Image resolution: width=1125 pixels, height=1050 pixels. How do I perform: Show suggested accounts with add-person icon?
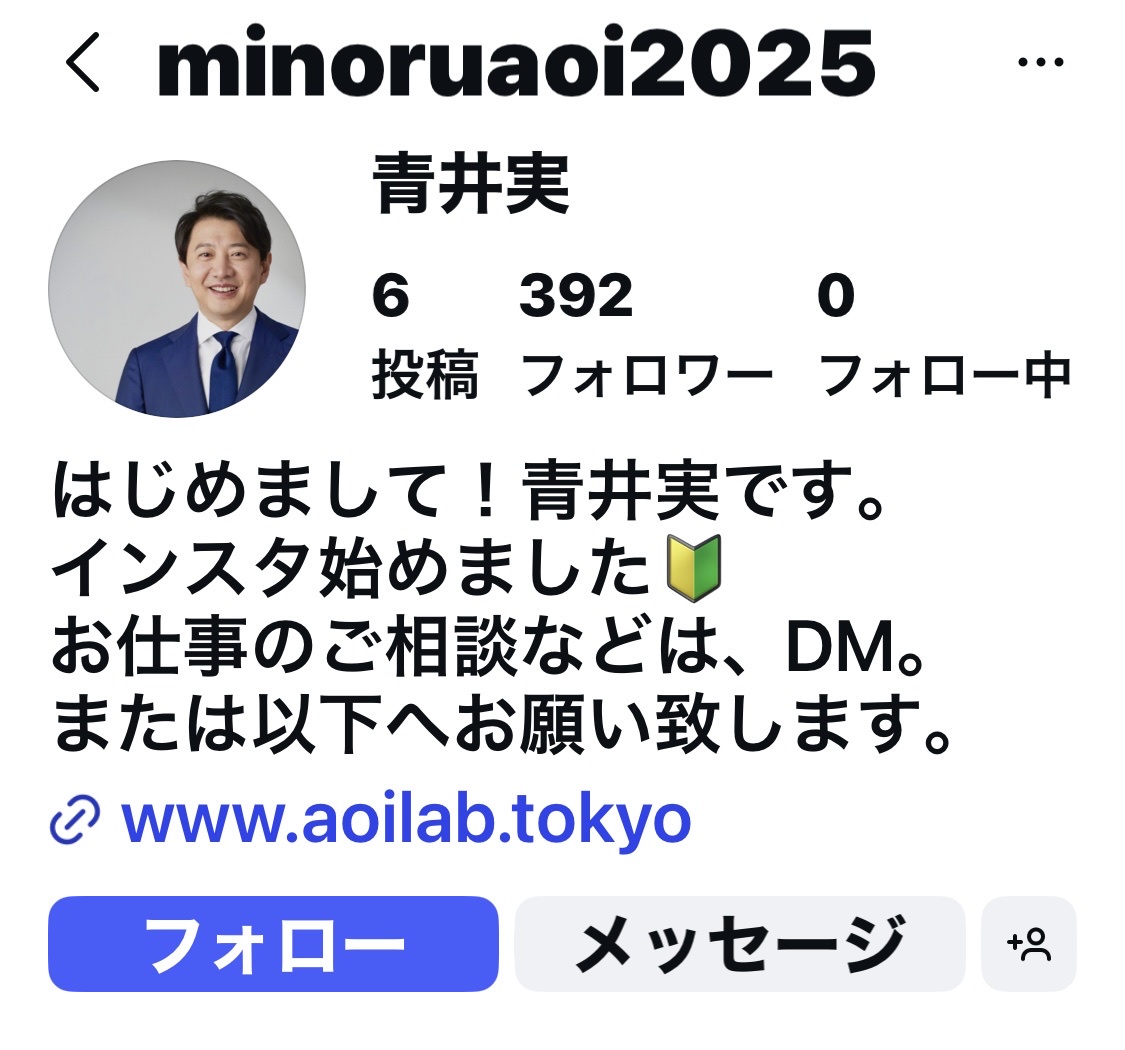point(1028,943)
